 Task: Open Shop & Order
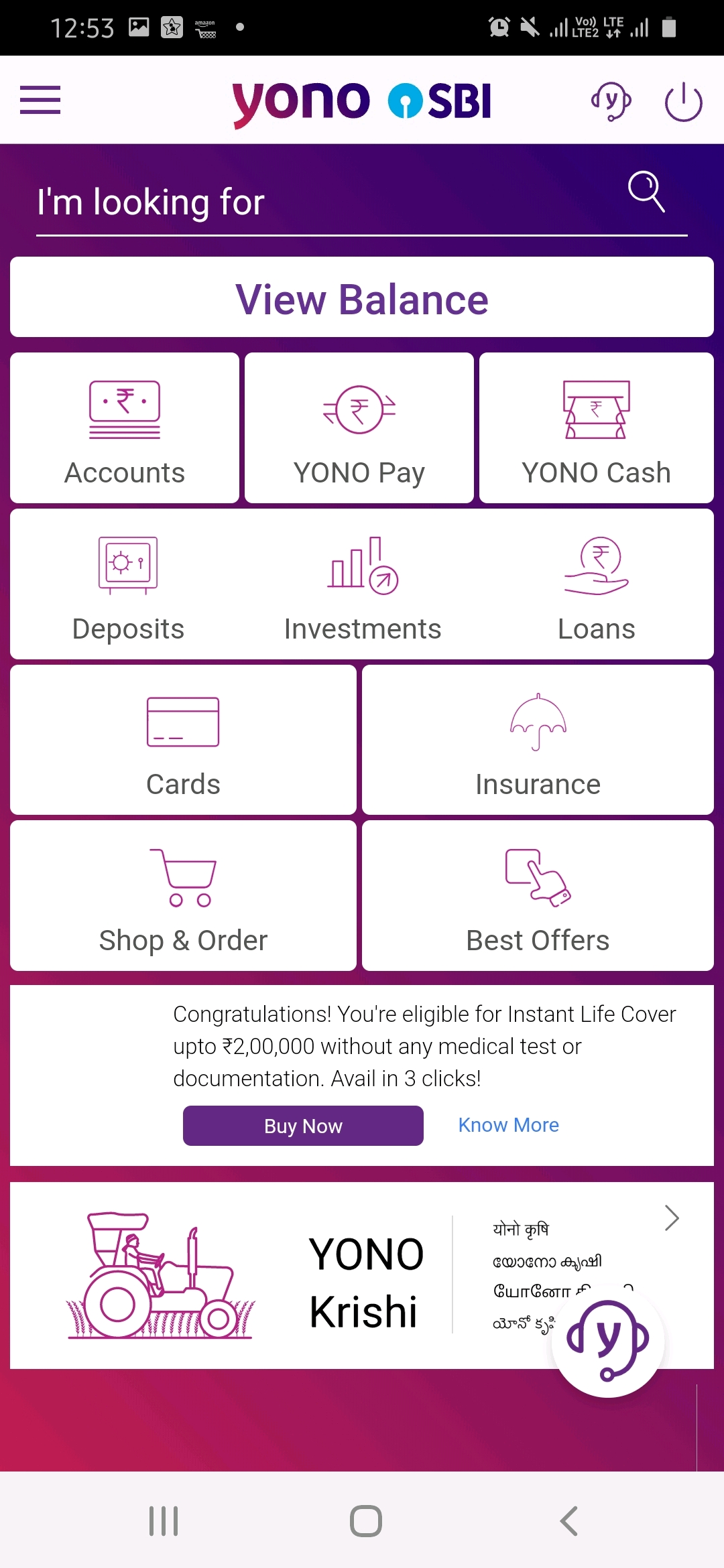183,896
